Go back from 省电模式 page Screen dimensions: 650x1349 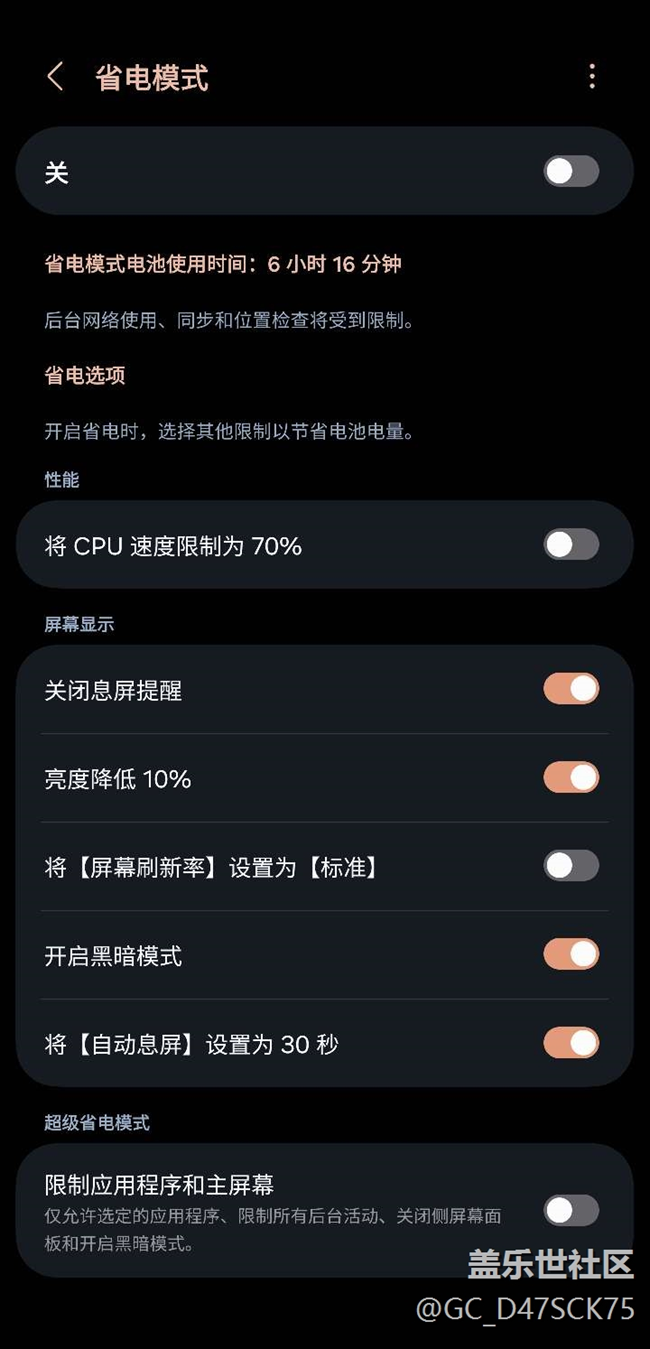(55, 77)
